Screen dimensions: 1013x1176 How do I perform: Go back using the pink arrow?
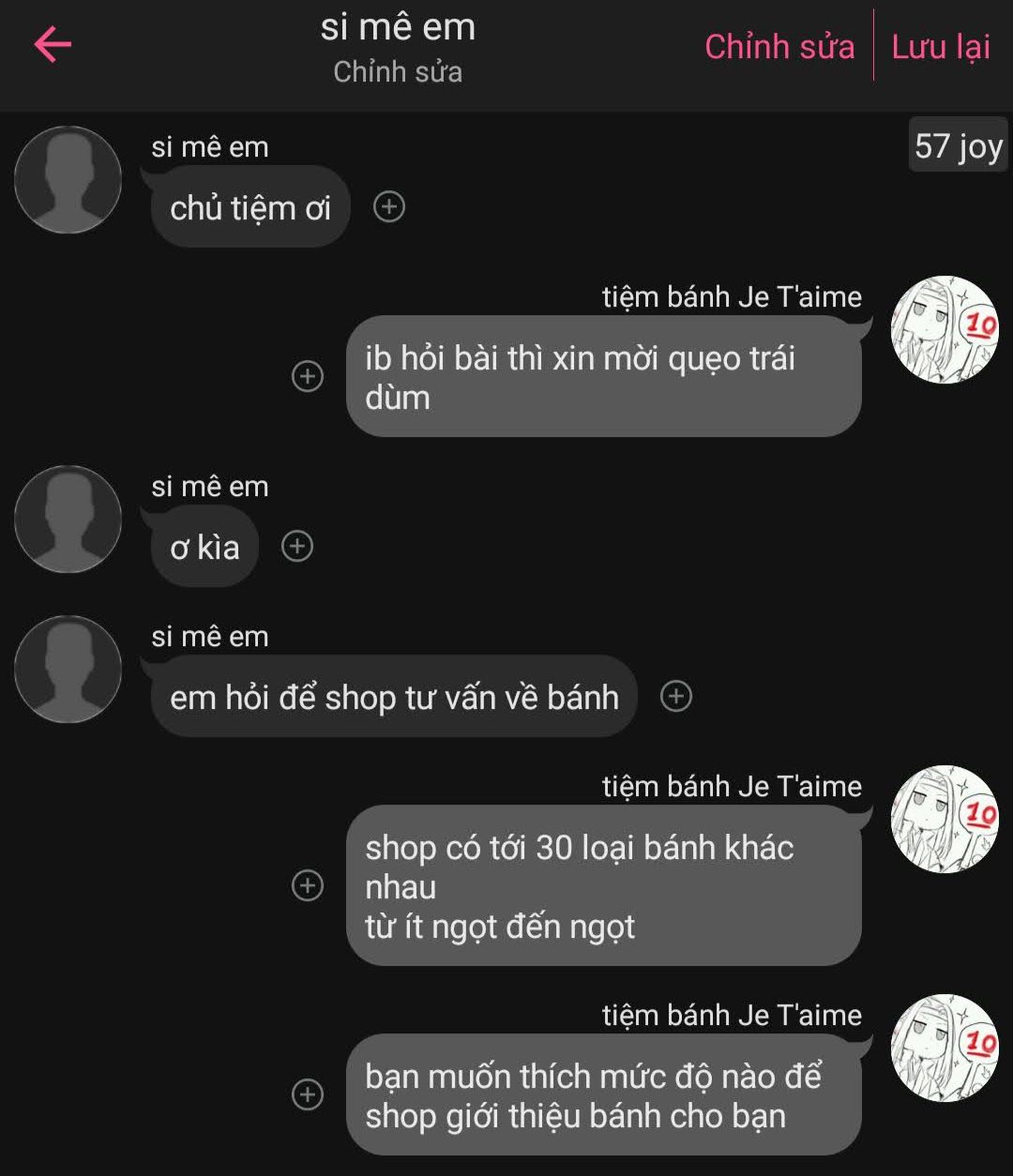[53, 45]
